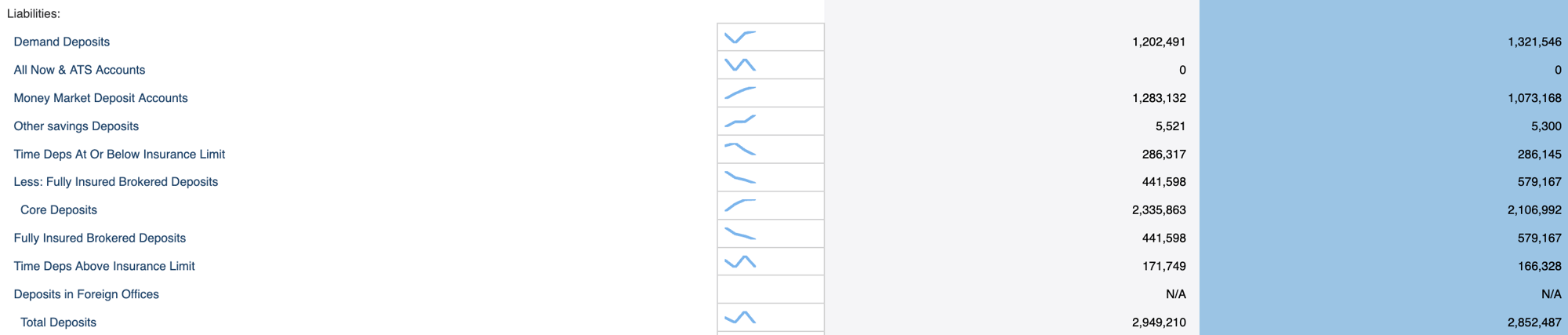
Task: Open Time Deps Above Insurance Limit link
Action: 104,267
